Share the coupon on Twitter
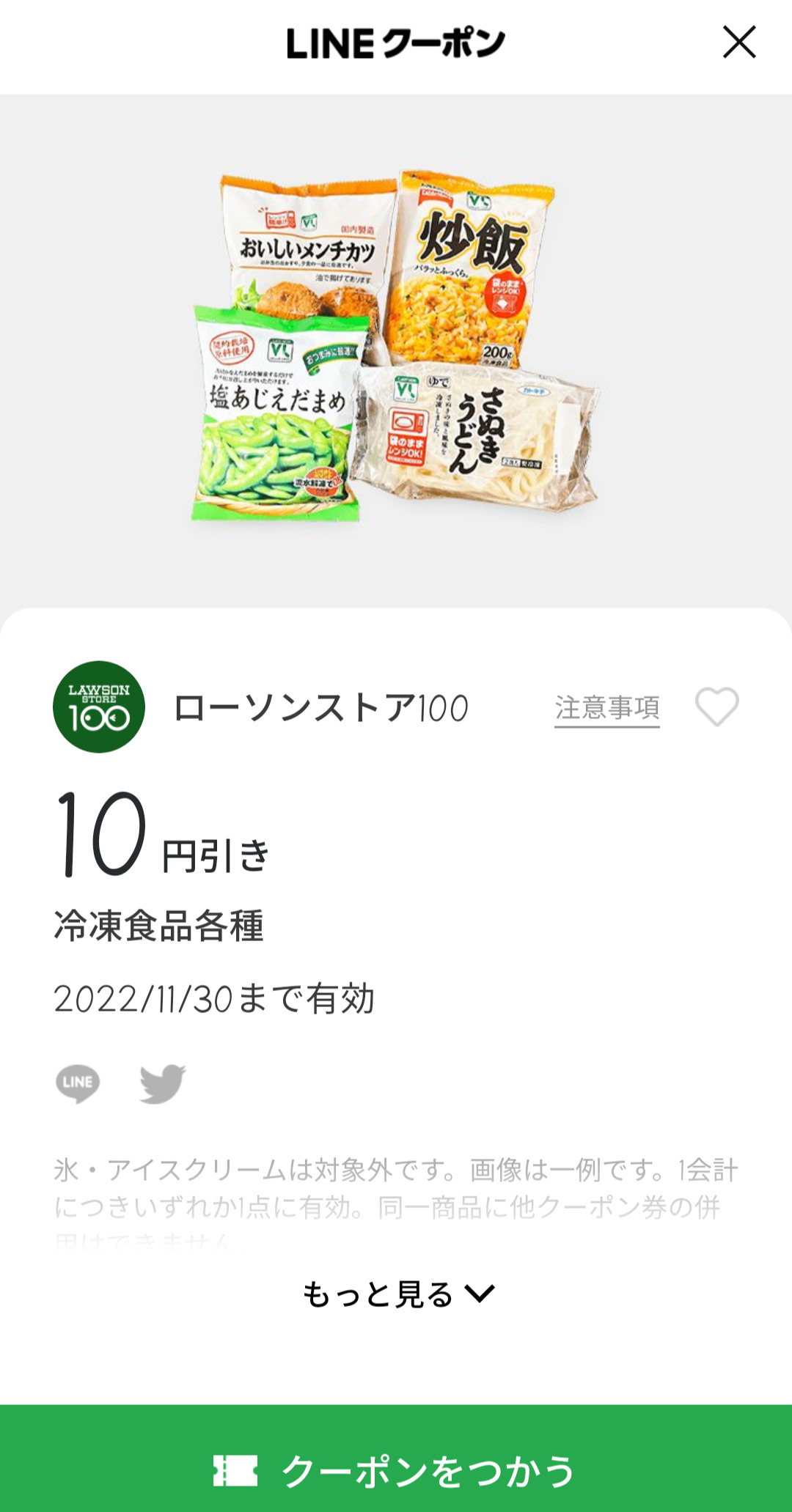 click(x=163, y=1083)
